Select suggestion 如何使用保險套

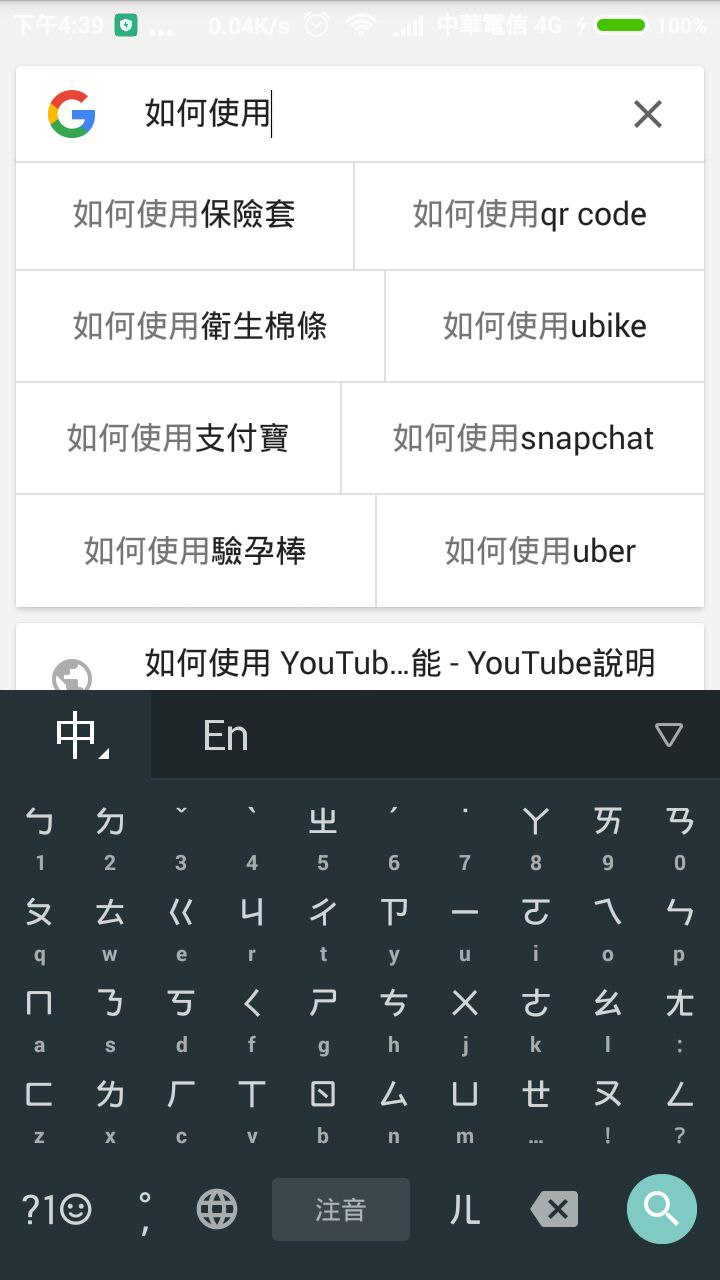184,215
